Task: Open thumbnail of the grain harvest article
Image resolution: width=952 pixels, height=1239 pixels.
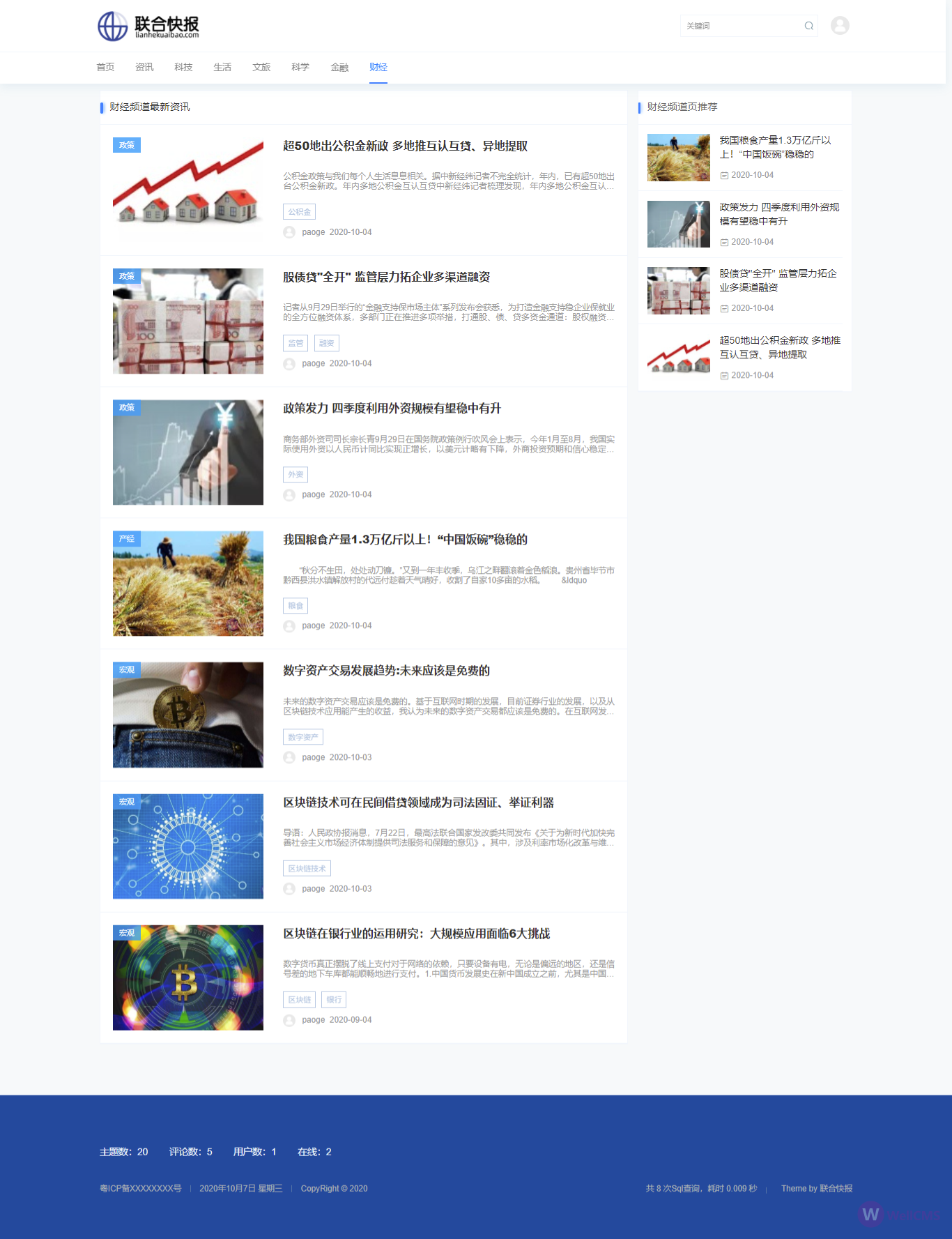Action: [x=188, y=584]
